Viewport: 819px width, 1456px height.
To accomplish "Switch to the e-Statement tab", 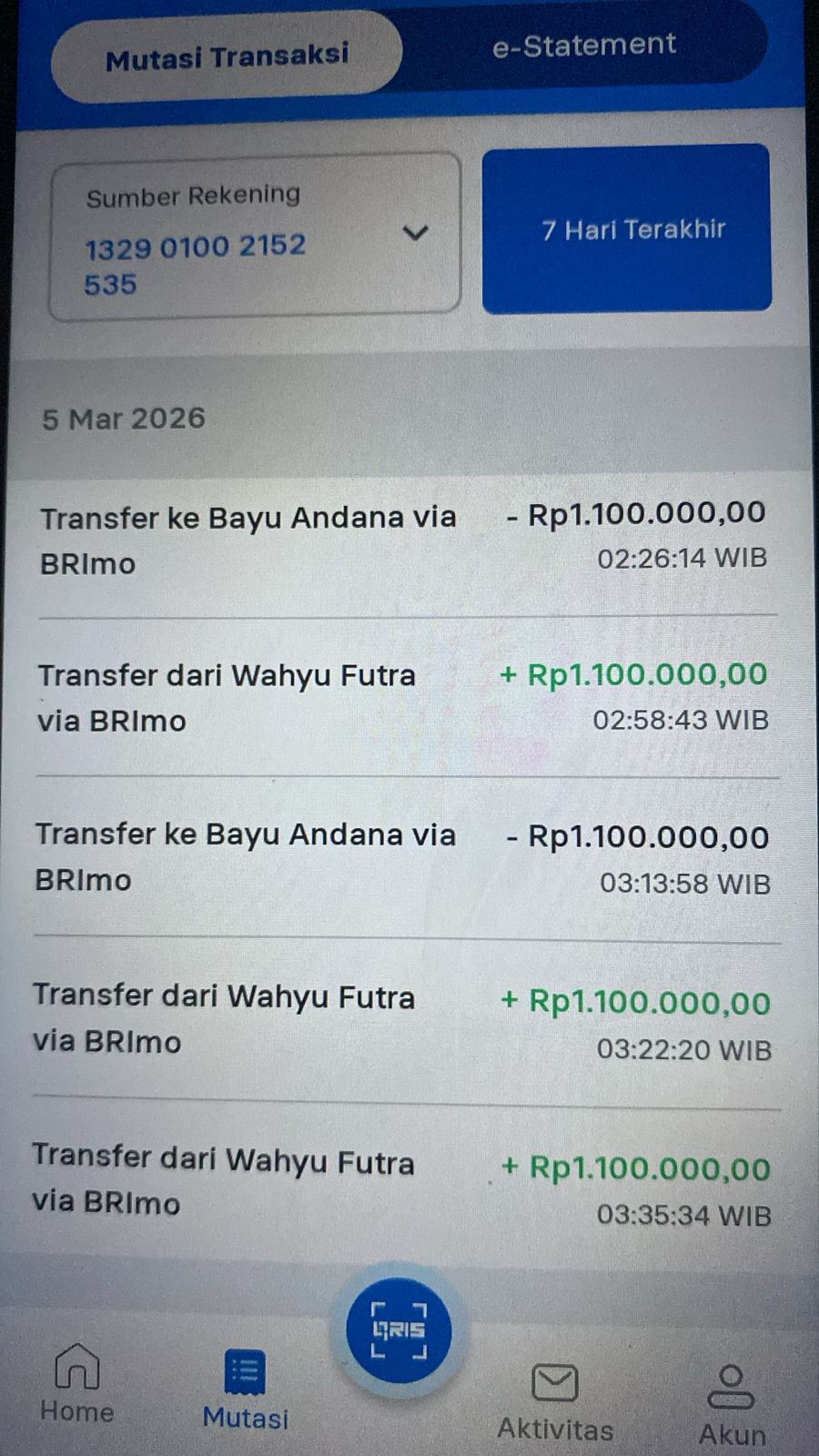I will [x=584, y=45].
